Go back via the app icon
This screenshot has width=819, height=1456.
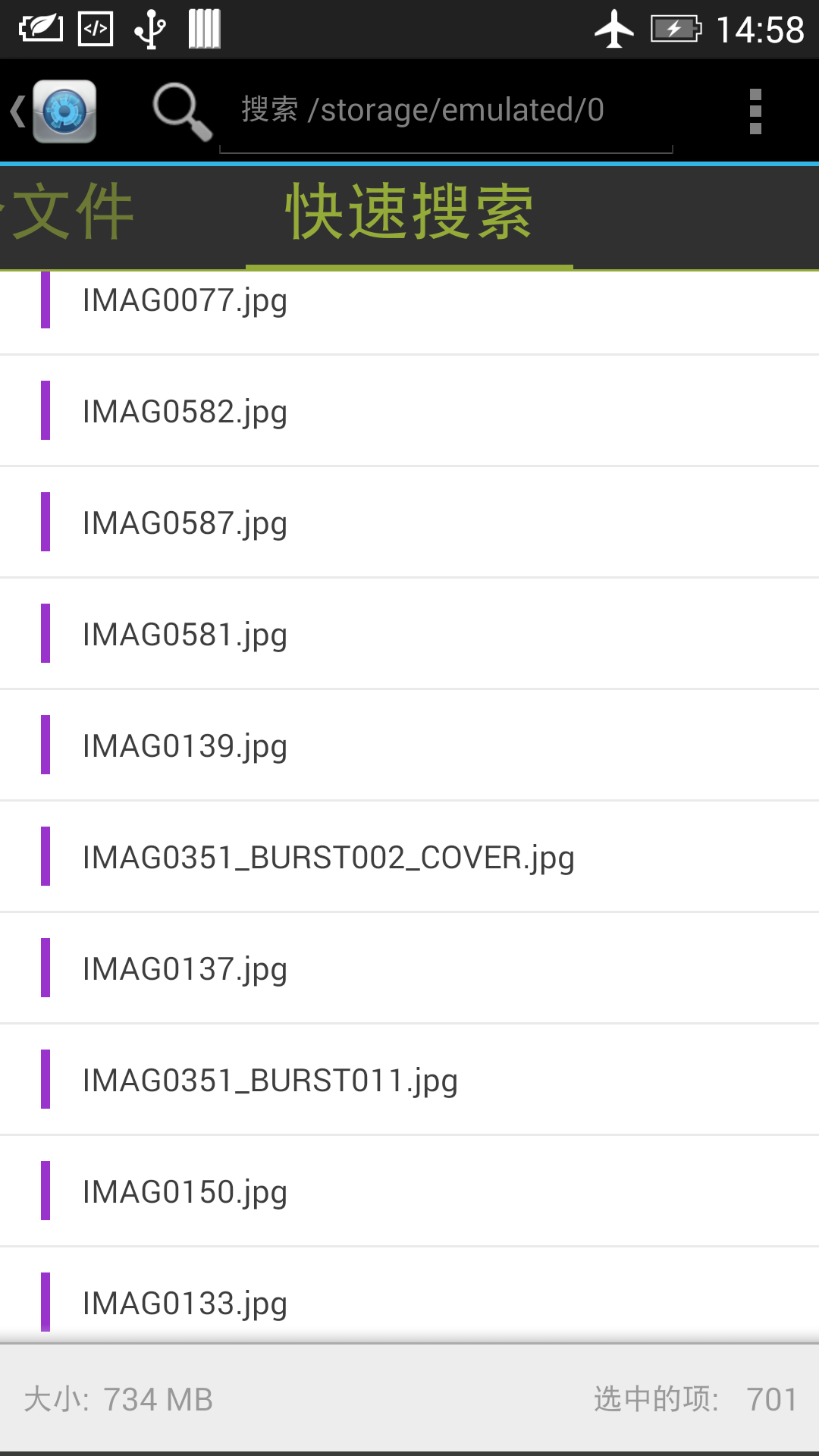tap(55, 111)
